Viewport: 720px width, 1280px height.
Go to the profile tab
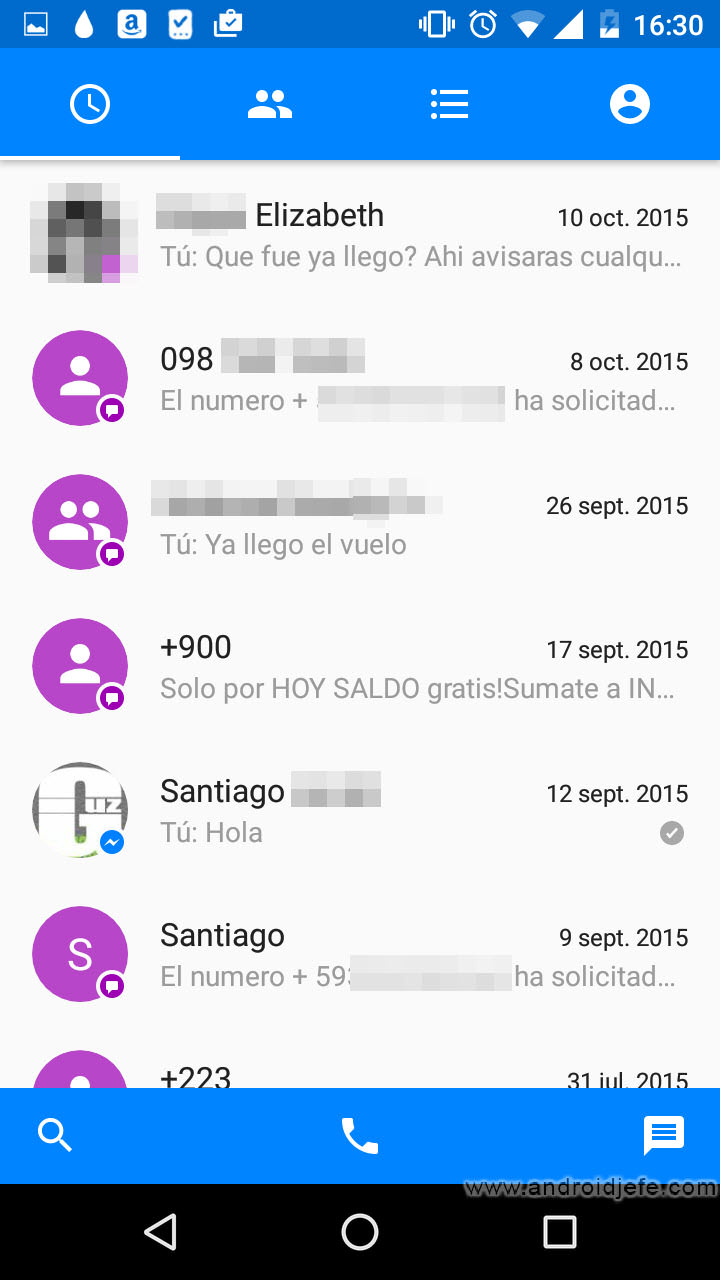(x=630, y=105)
